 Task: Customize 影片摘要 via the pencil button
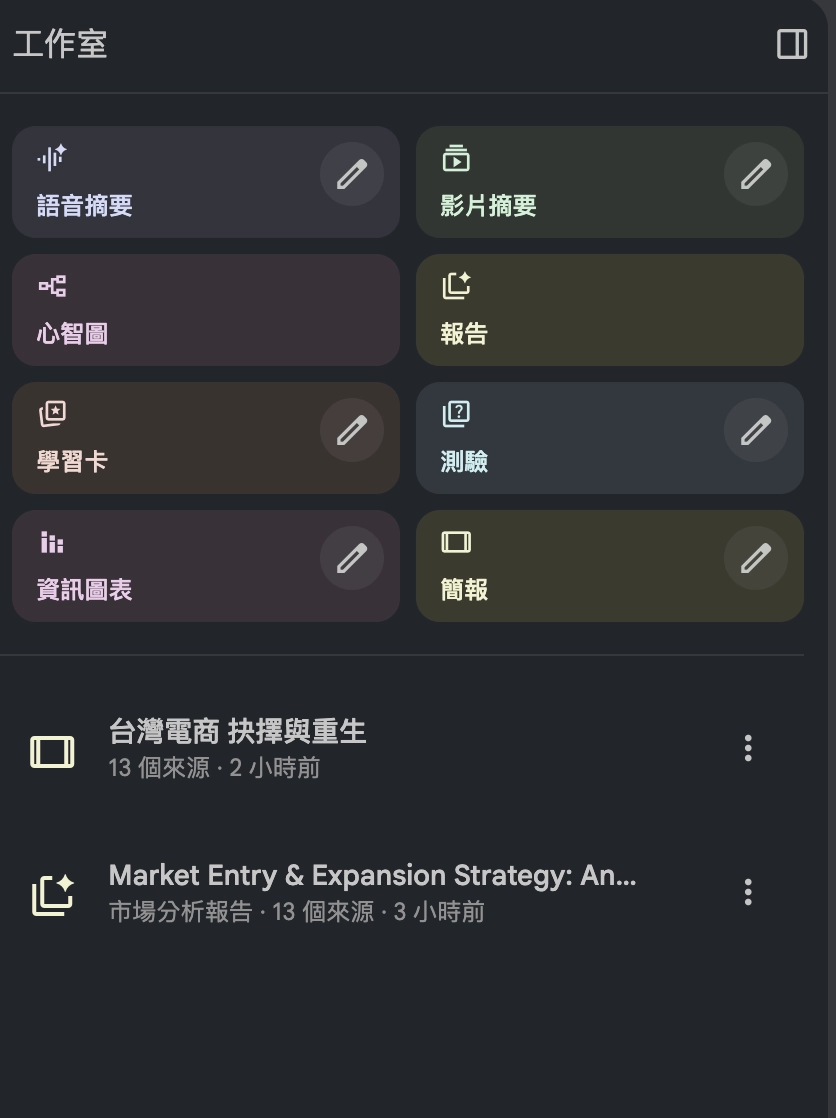coord(756,173)
